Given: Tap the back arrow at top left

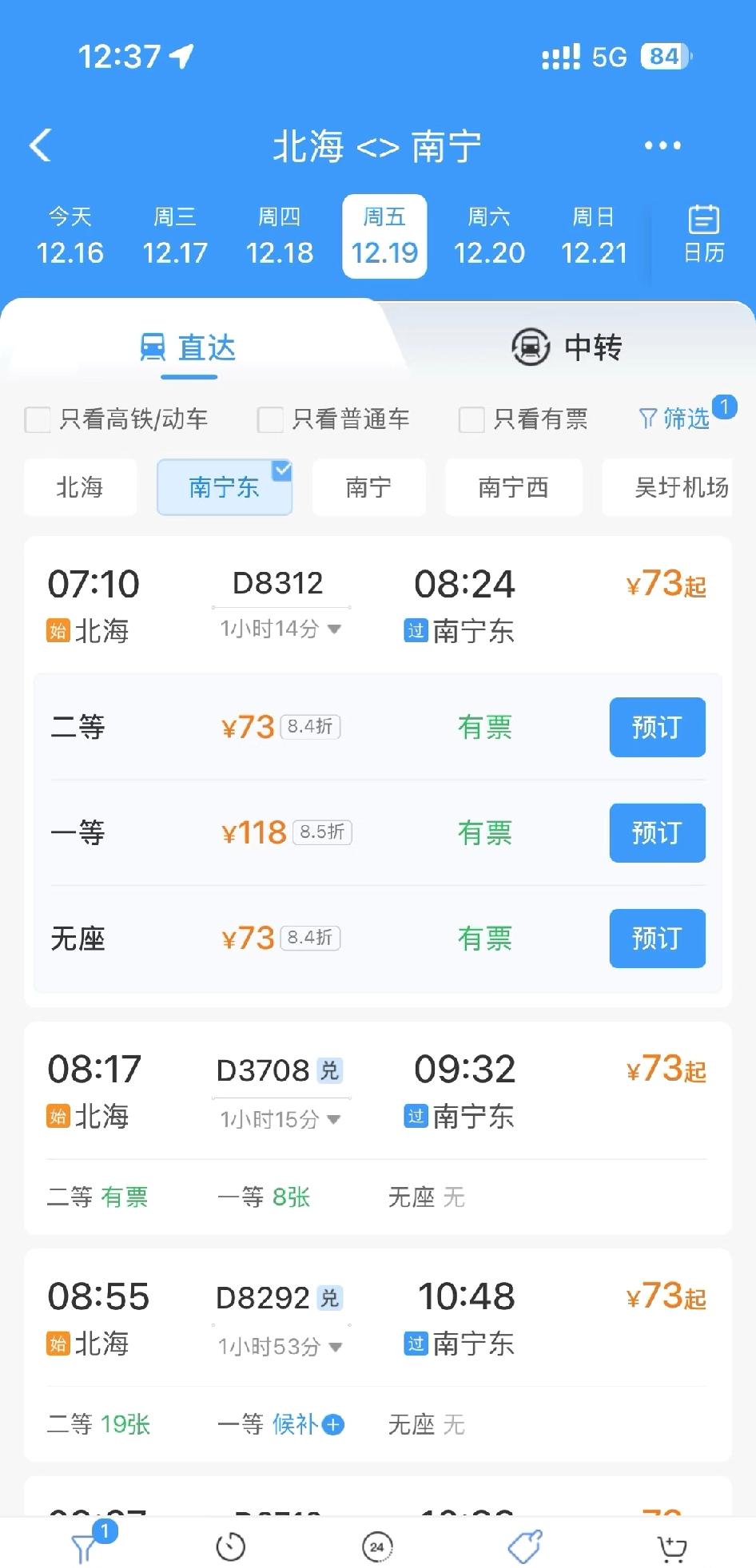Looking at the screenshot, I should coord(39,145).
